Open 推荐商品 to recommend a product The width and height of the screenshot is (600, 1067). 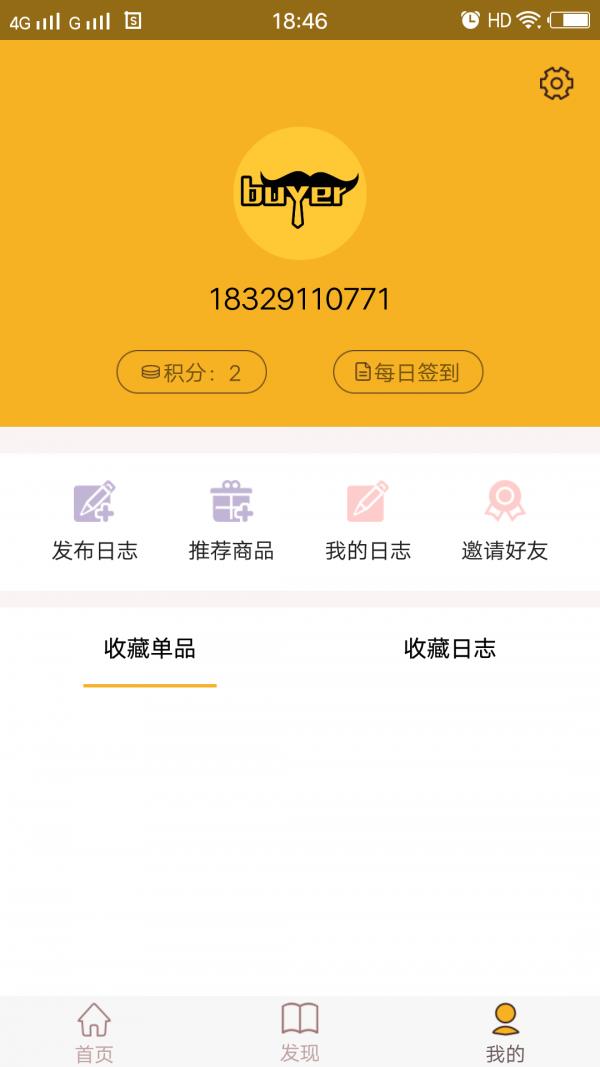point(231,521)
